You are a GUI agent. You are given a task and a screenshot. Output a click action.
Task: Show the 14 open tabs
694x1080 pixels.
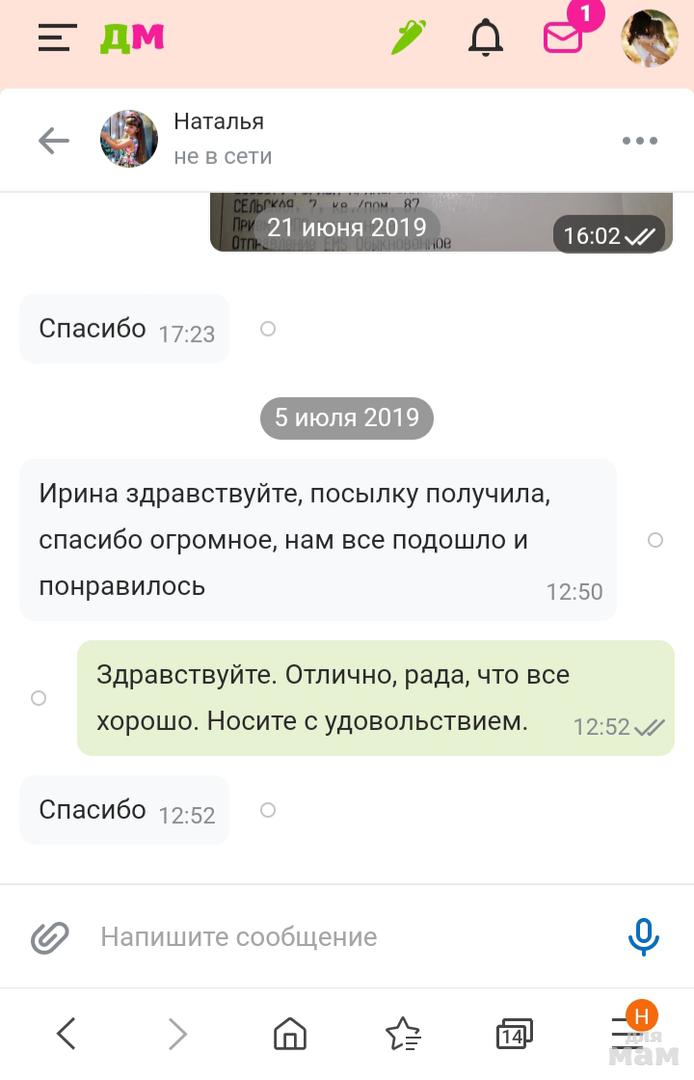(x=514, y=1033)
